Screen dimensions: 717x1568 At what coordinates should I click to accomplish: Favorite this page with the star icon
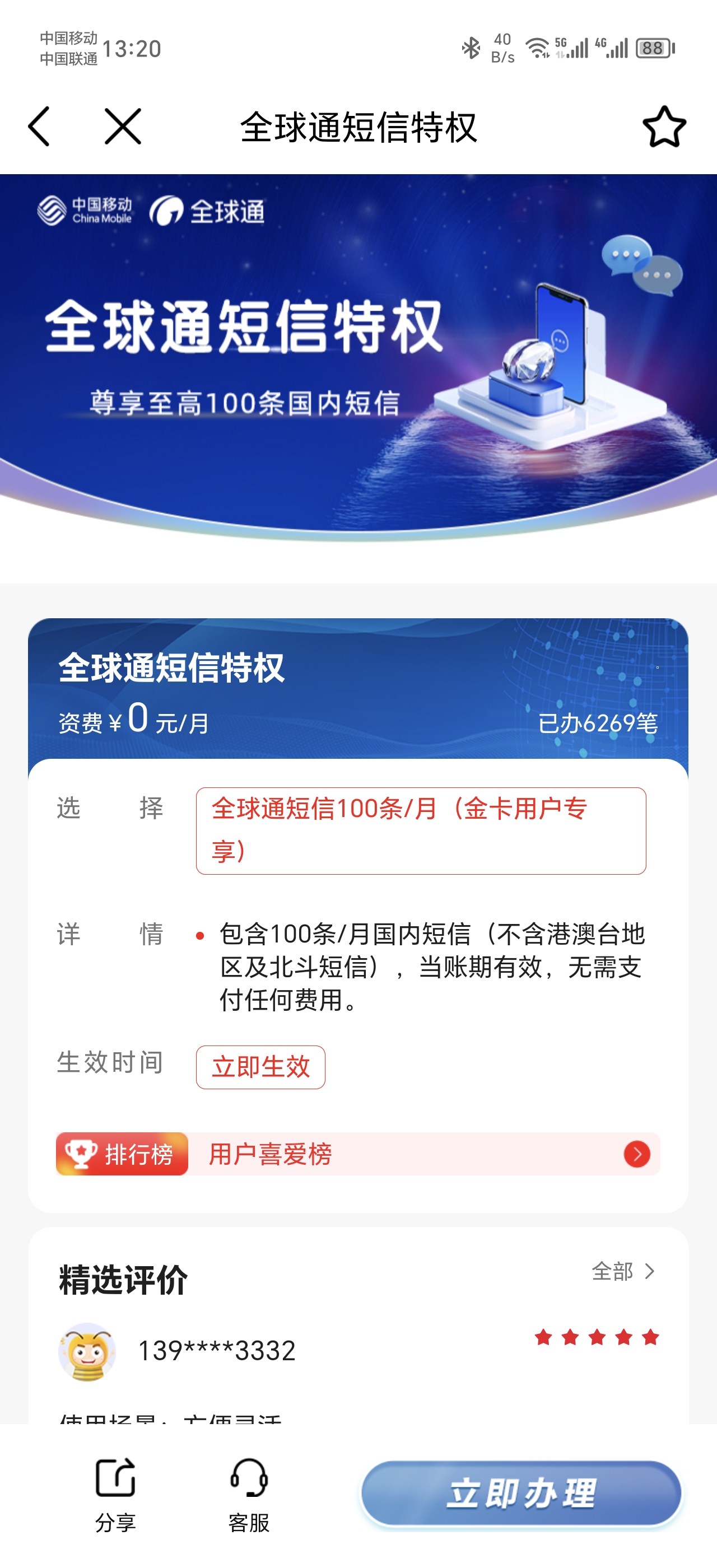tap(663, 127)
